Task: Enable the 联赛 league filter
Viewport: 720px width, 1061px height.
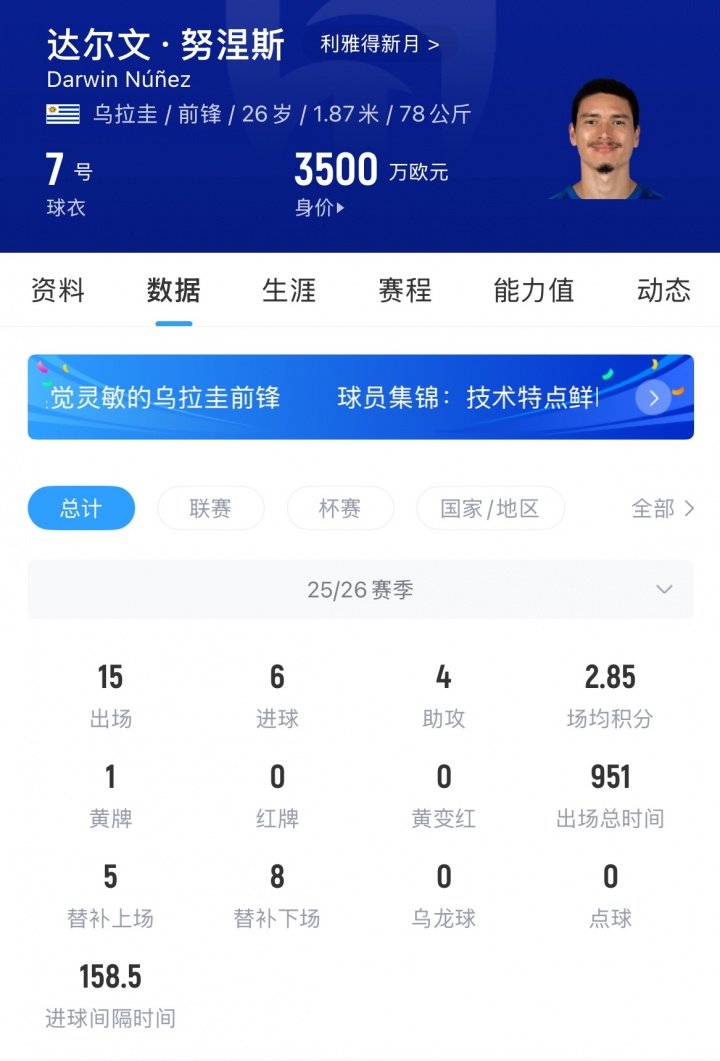Action: (x=211, y=508)
